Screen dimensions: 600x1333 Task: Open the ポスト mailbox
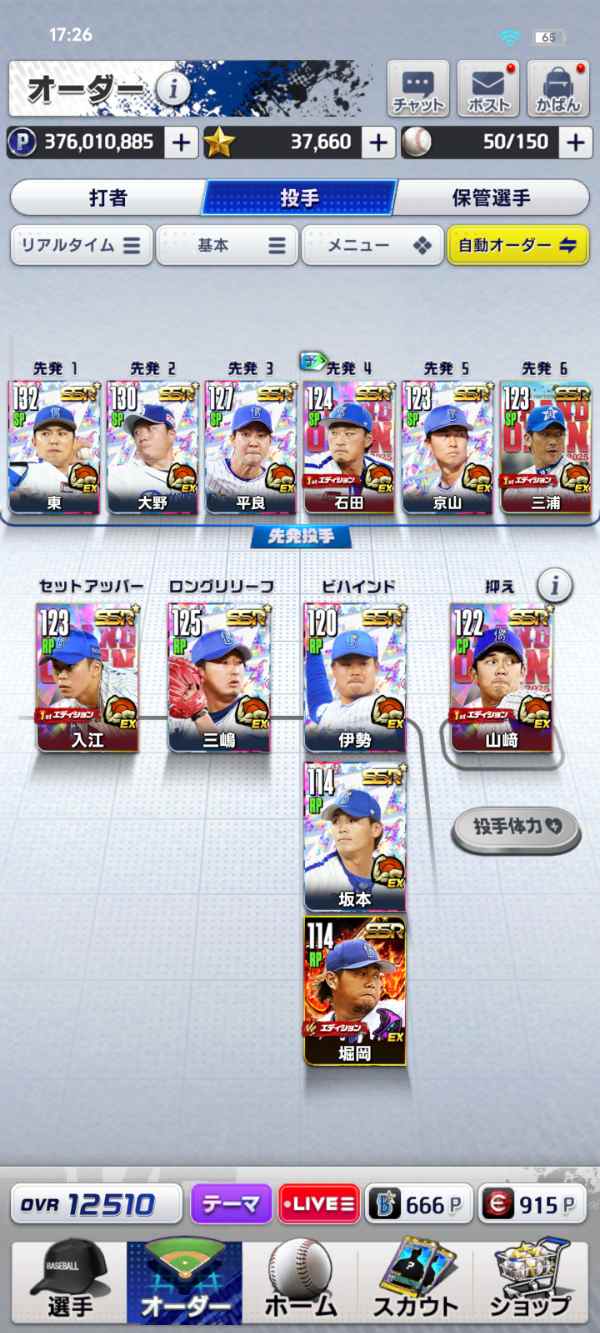click(x=489, y=90)
